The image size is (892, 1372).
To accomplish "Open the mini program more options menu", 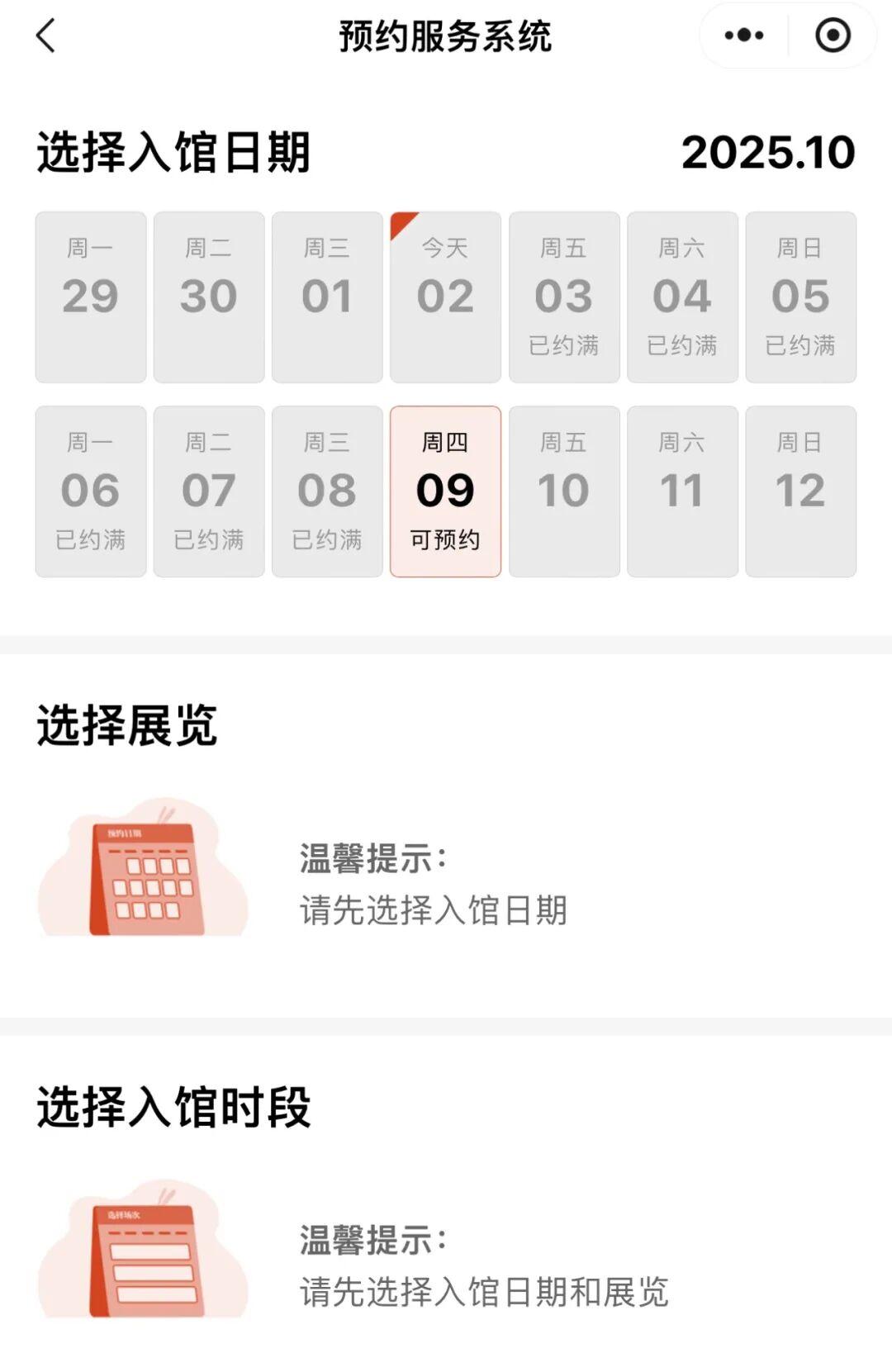I will pos(743,36).
